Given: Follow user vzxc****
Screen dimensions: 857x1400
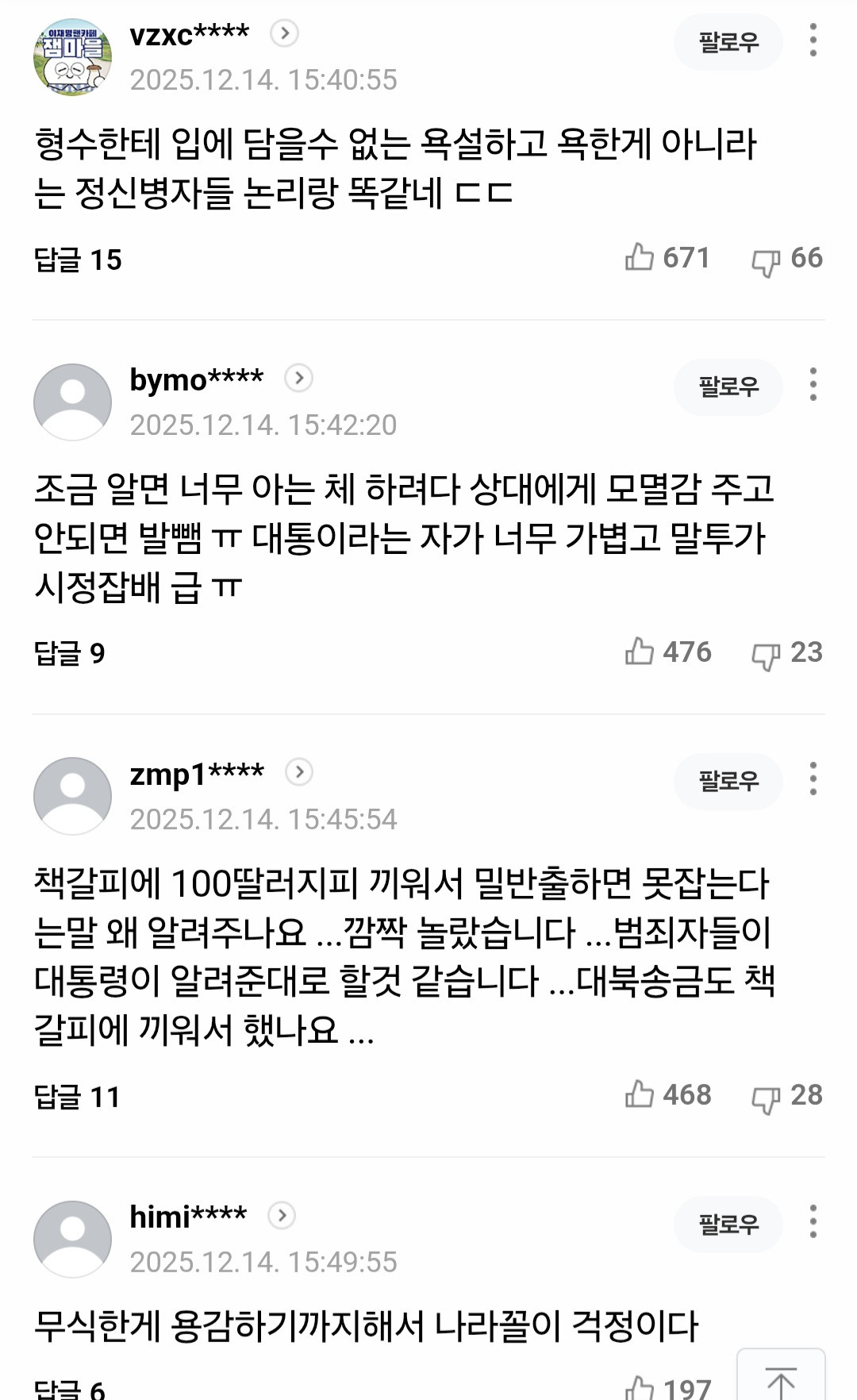Looking at the screenshot, I should click(x=728, y=41).
